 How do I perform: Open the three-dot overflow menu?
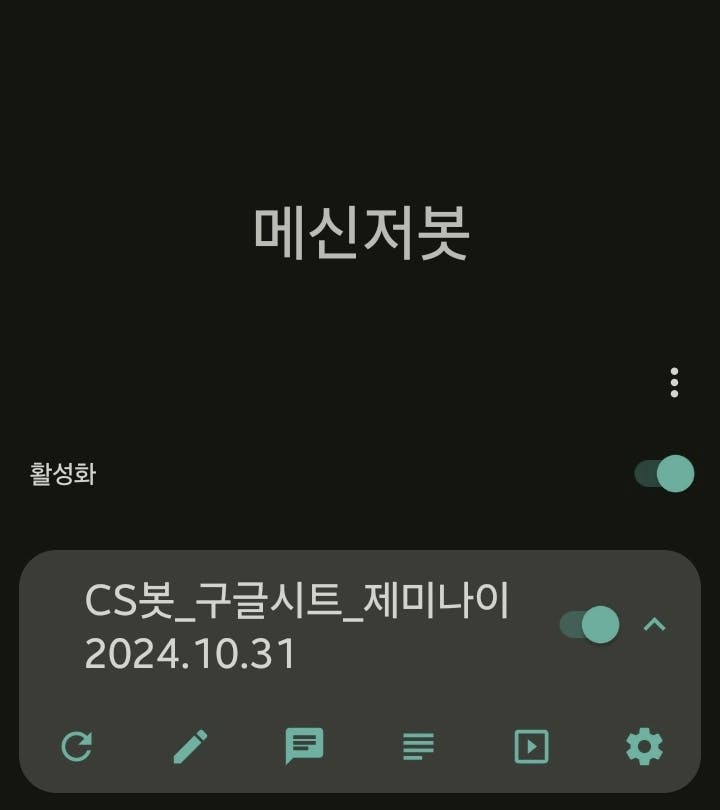click(x=675, y=382)
